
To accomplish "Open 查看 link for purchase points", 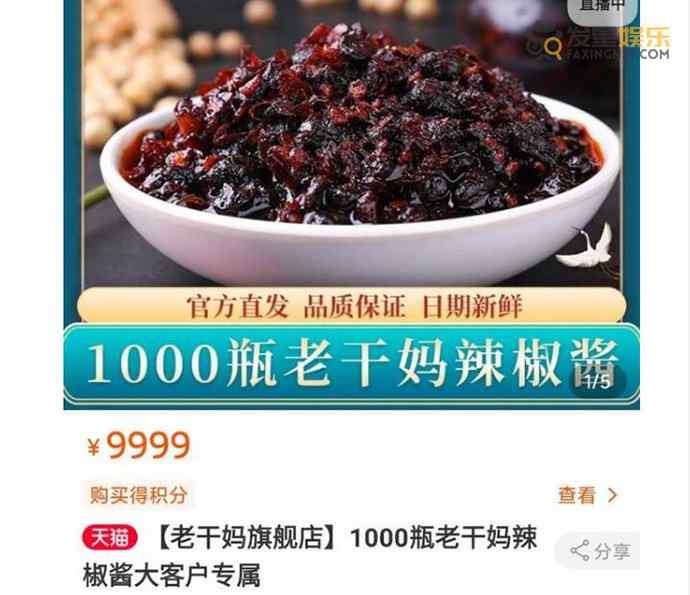I will coord(588,495).
